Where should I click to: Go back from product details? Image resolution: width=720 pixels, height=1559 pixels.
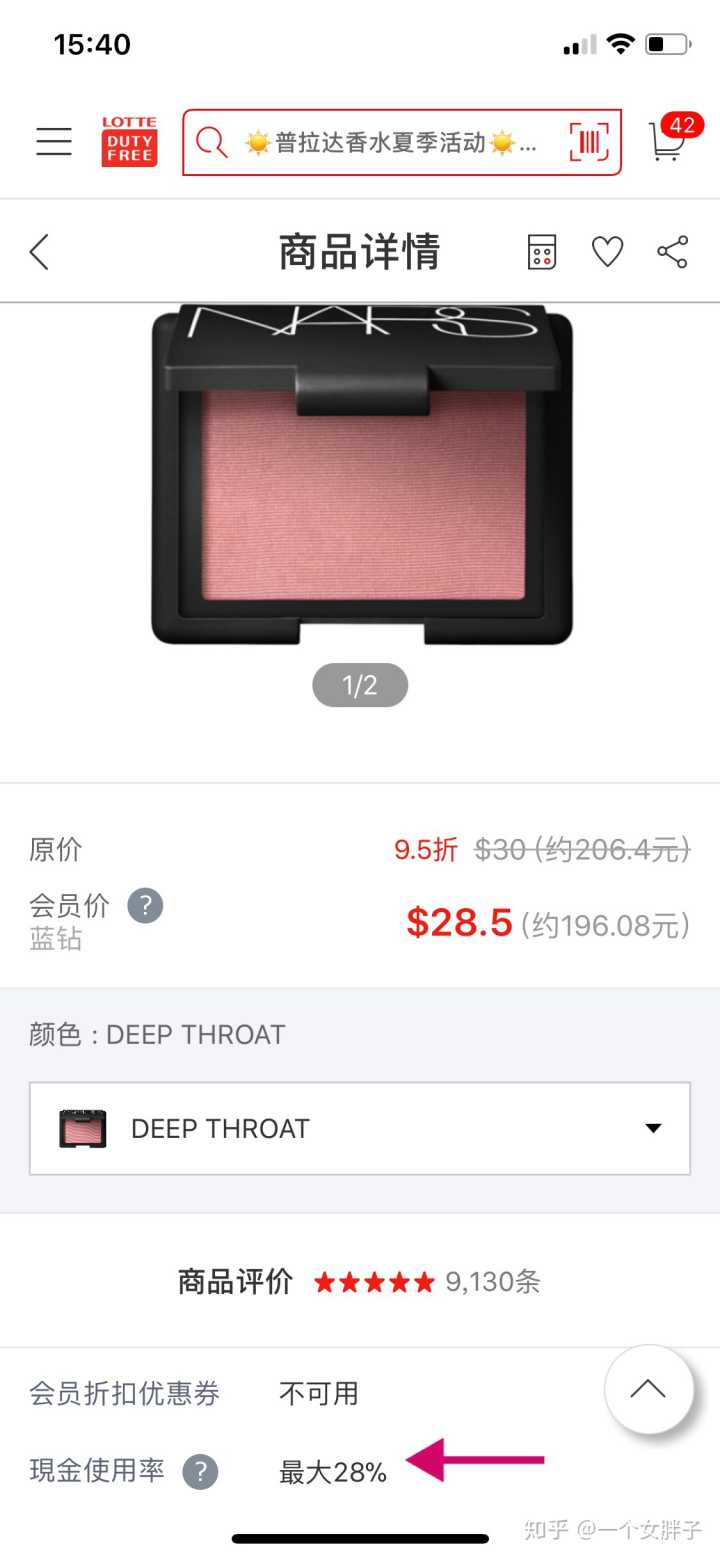[40, 252]
